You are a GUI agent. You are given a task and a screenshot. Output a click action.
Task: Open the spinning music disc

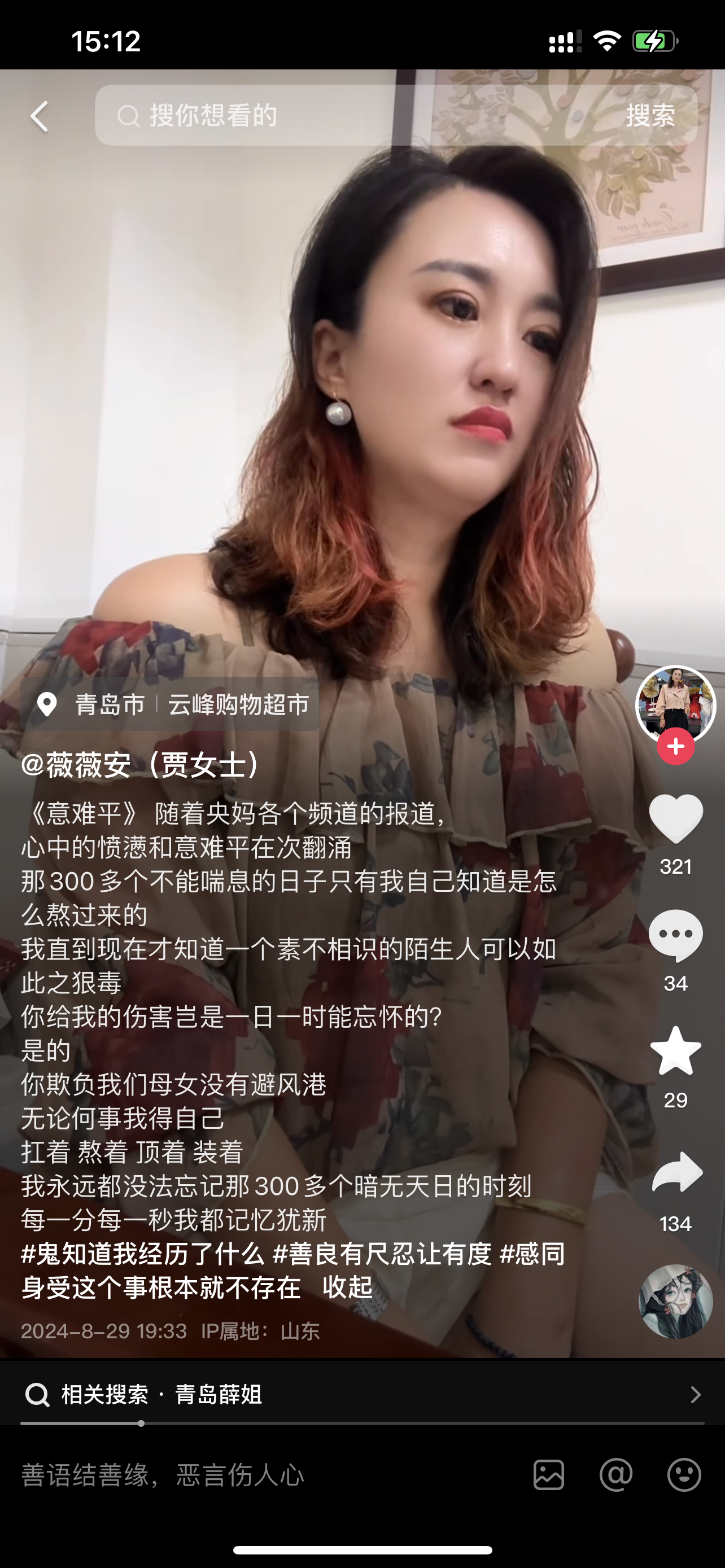point(675,1301)
